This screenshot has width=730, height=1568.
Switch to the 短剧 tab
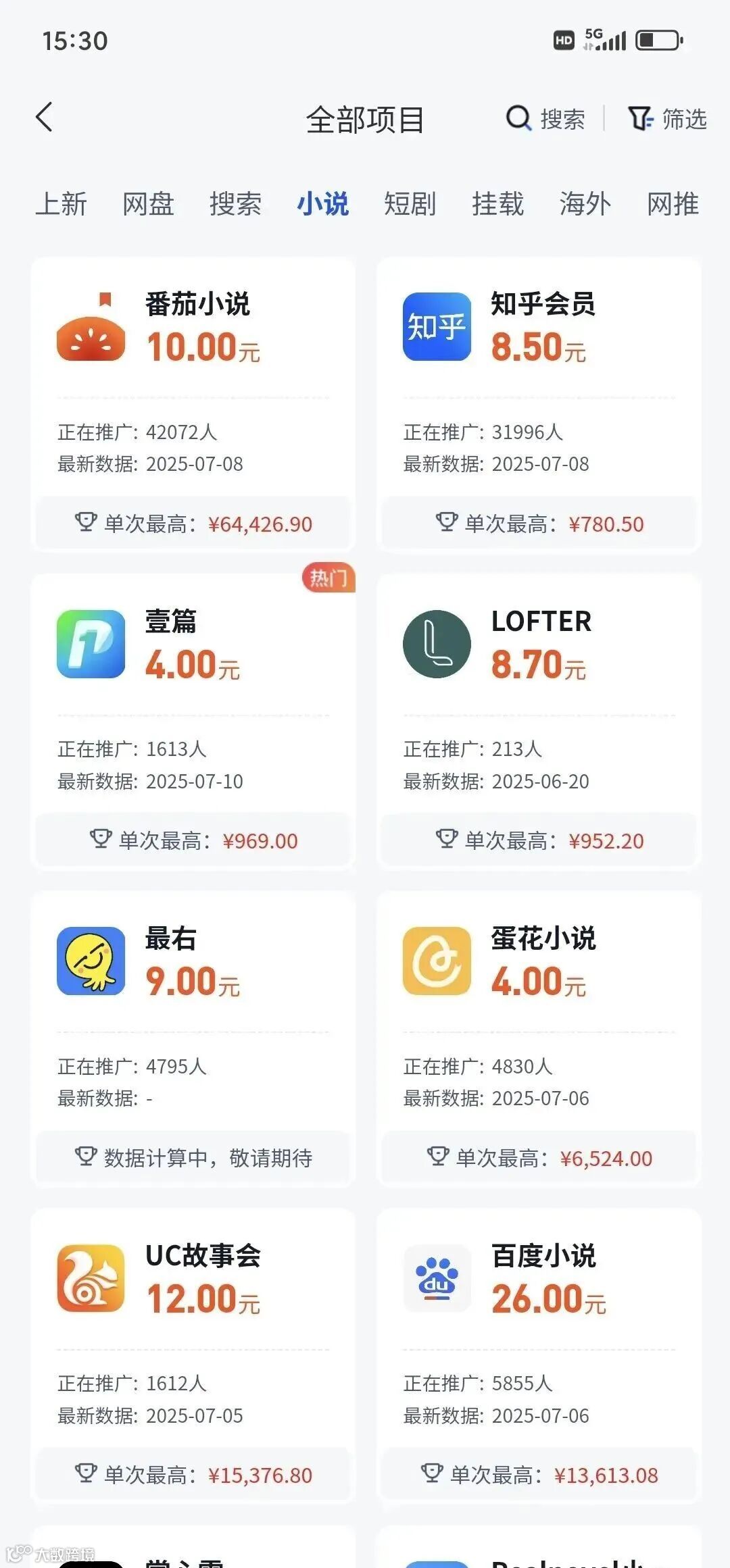(410, 203)
